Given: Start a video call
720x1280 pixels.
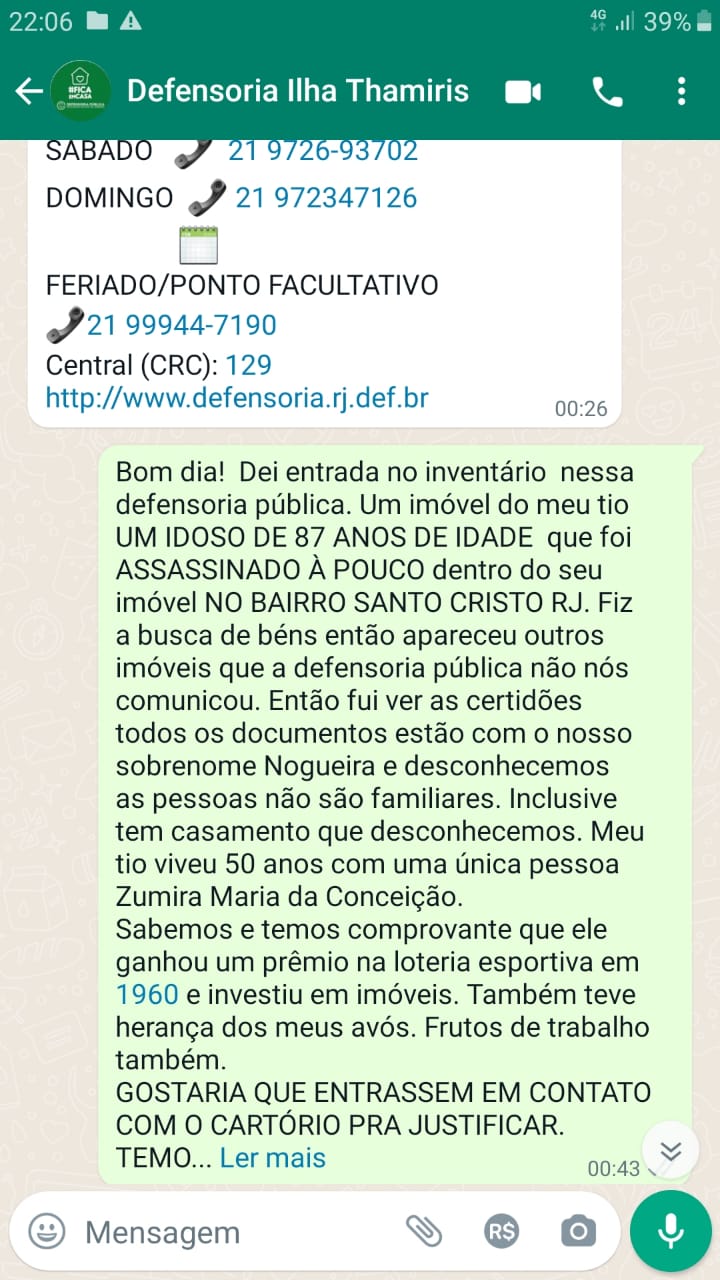Looking at the screenshot, I should [x=522, y=93].
